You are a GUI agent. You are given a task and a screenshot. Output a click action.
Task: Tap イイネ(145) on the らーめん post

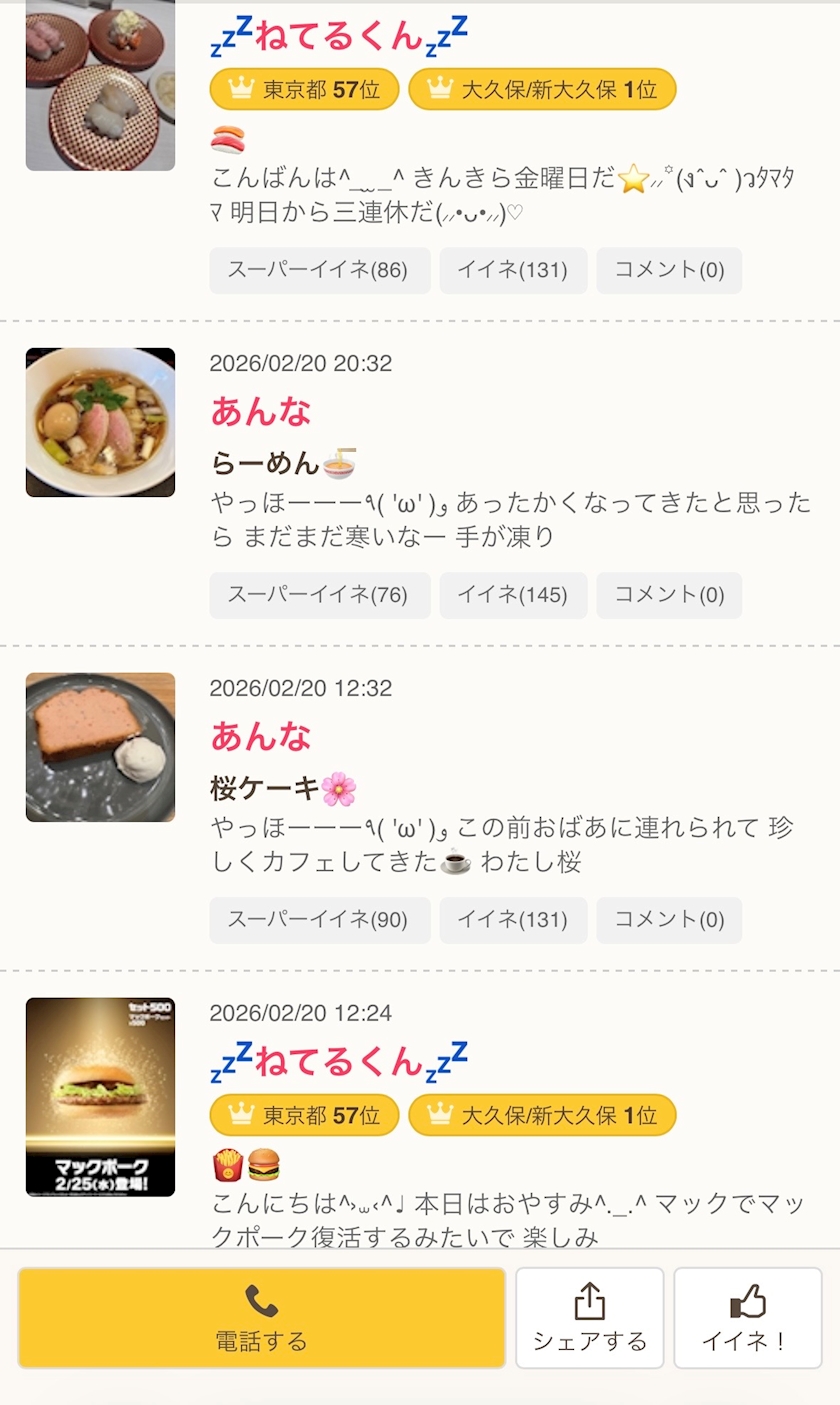click(x=512, y=595)
